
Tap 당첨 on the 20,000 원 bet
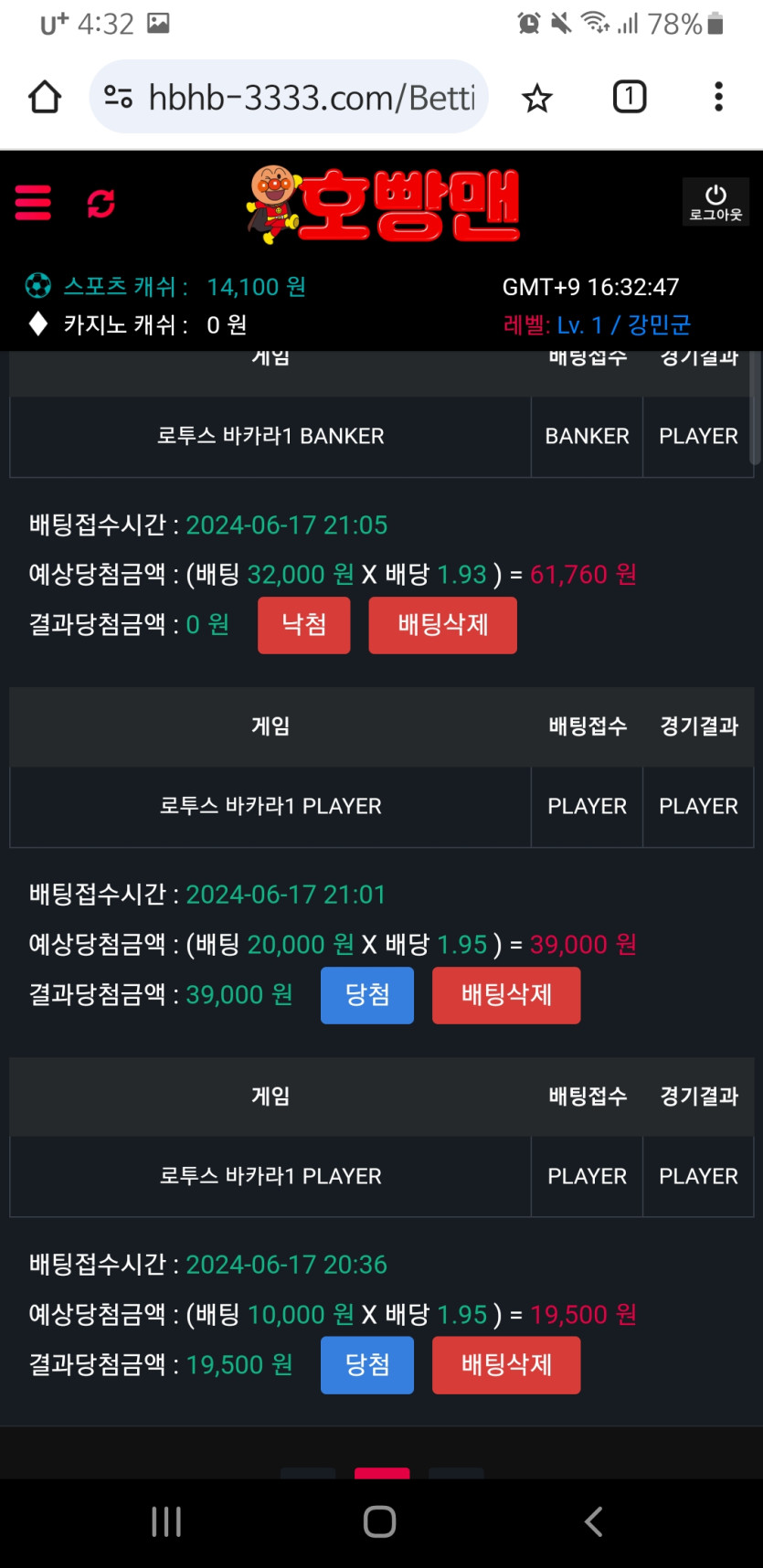[x=366, y=995]
